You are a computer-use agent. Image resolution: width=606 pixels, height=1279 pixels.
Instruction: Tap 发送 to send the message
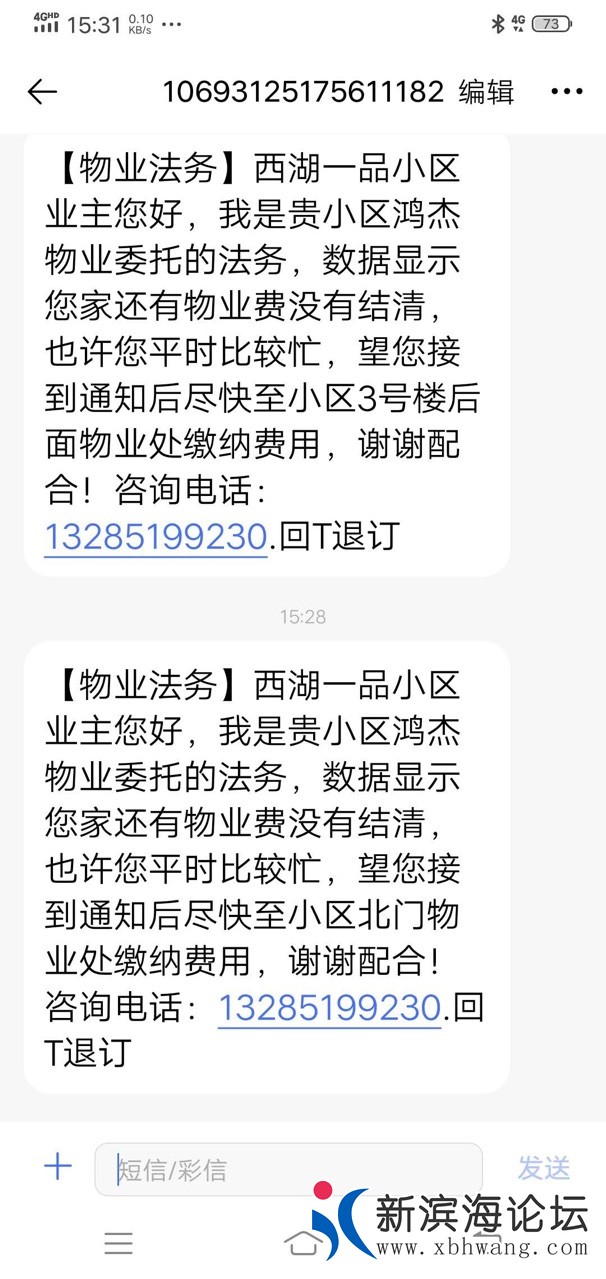[x=544, y=1167]
